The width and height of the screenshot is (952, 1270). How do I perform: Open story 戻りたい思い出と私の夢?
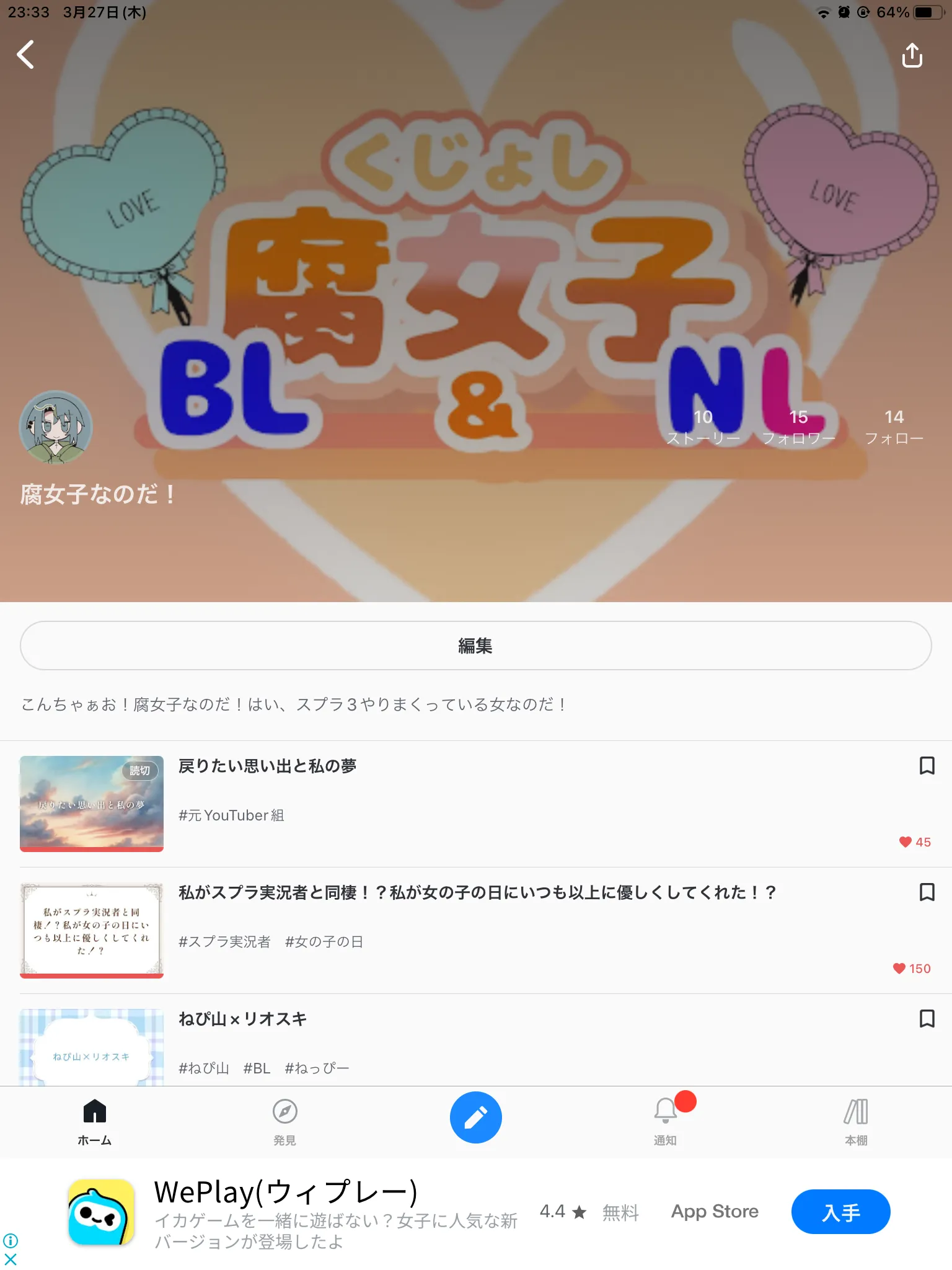[267, 766]
